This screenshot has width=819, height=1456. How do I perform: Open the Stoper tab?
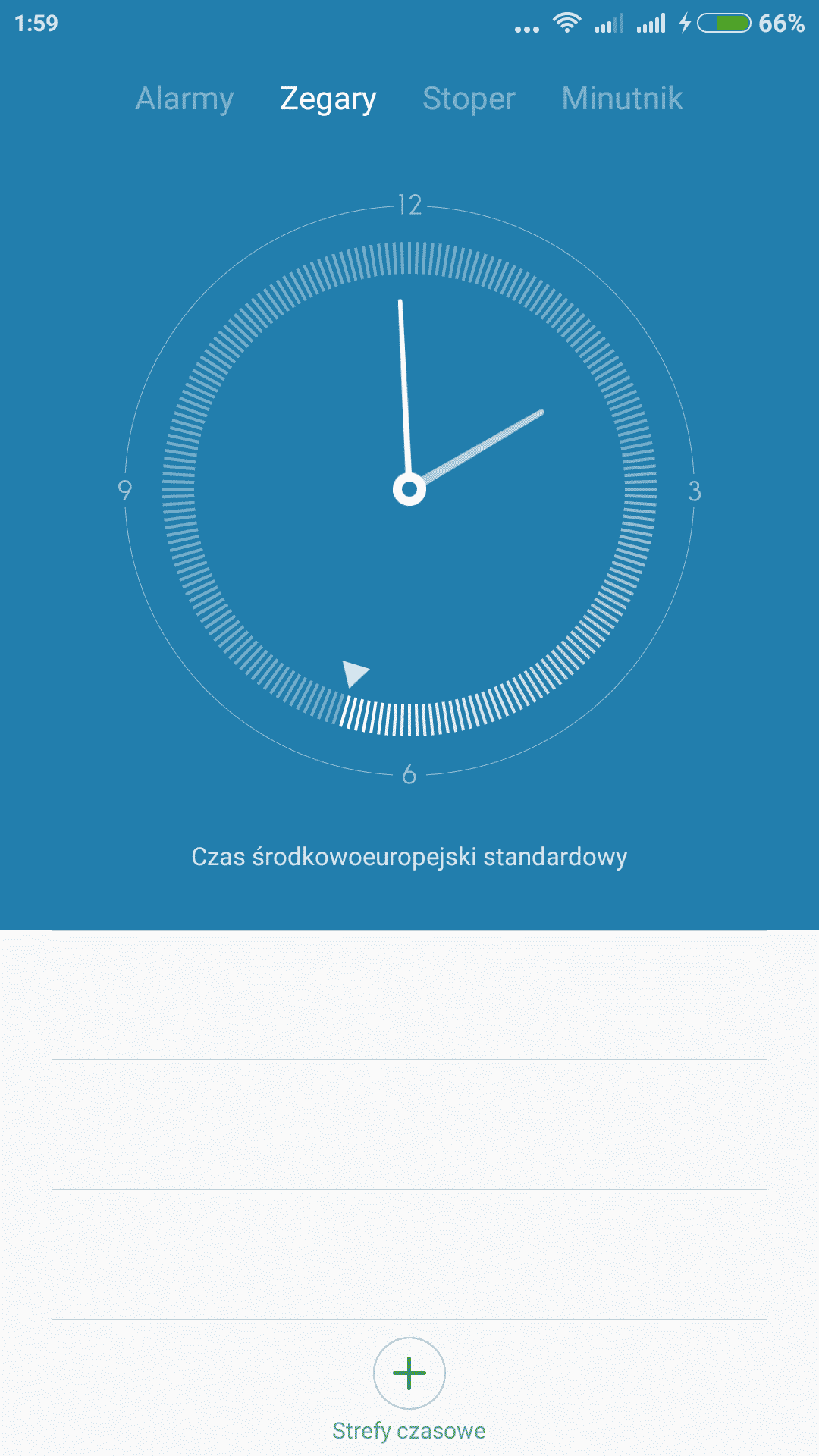click(x=469, y=99)
